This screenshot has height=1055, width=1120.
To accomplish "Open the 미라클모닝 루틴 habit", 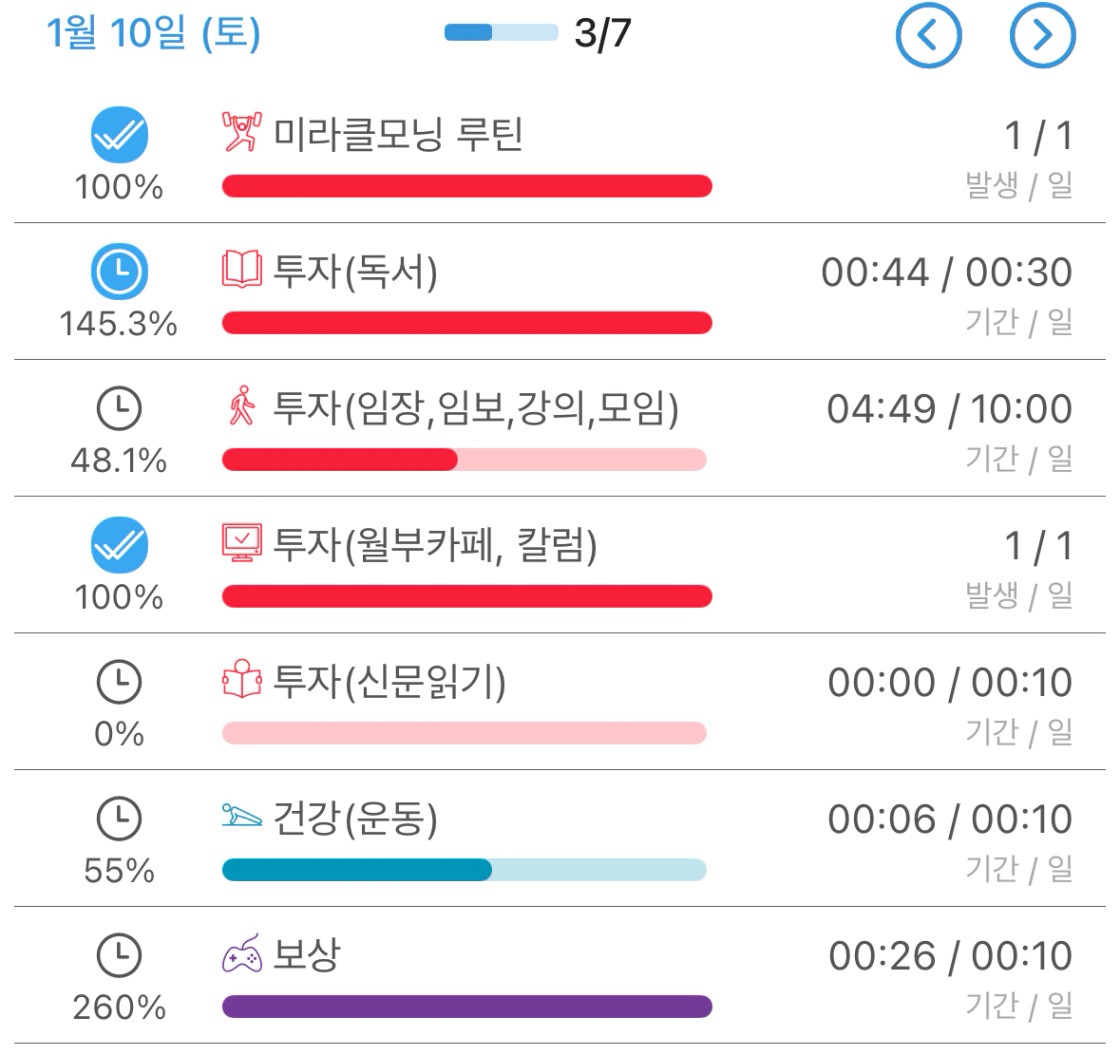I will (397, 134).
